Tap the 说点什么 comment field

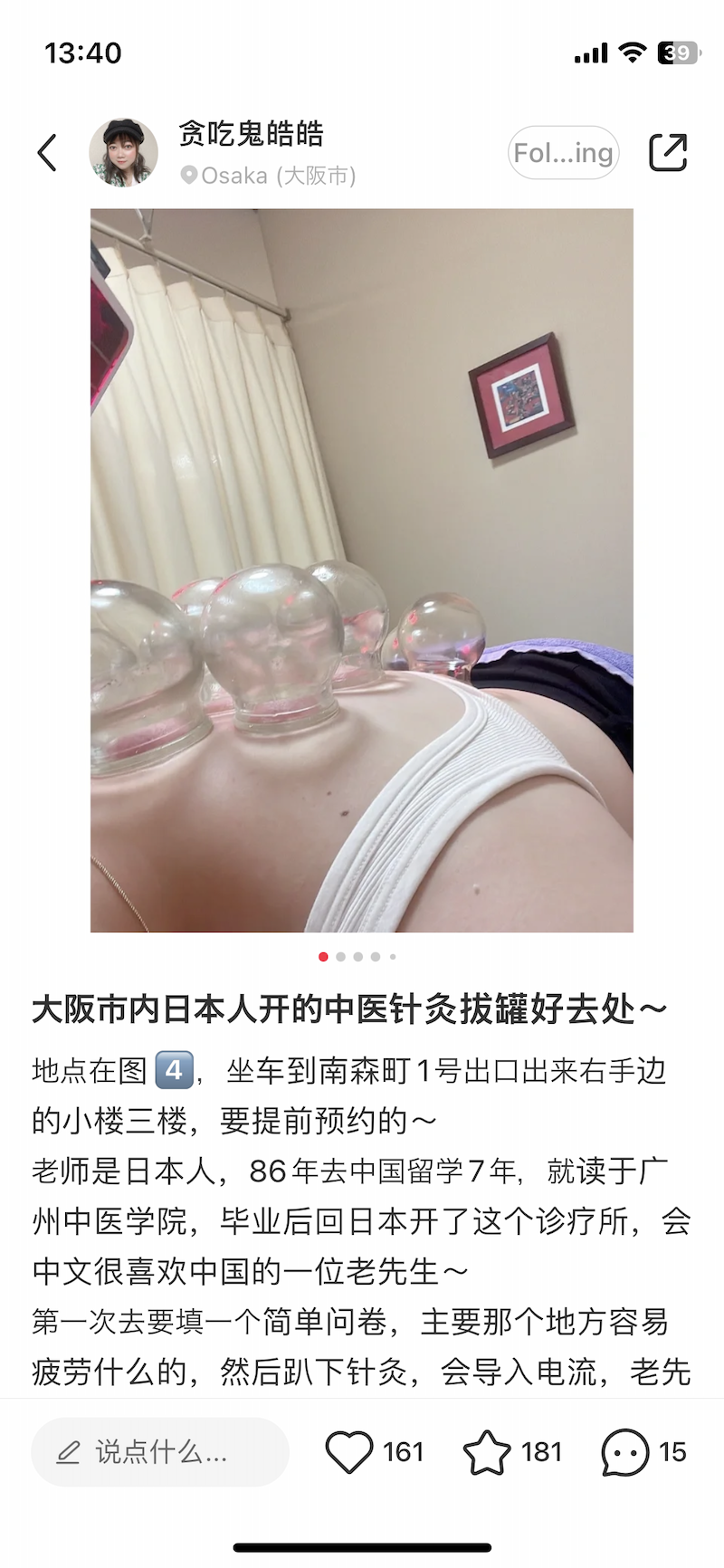coord(160,1452)
